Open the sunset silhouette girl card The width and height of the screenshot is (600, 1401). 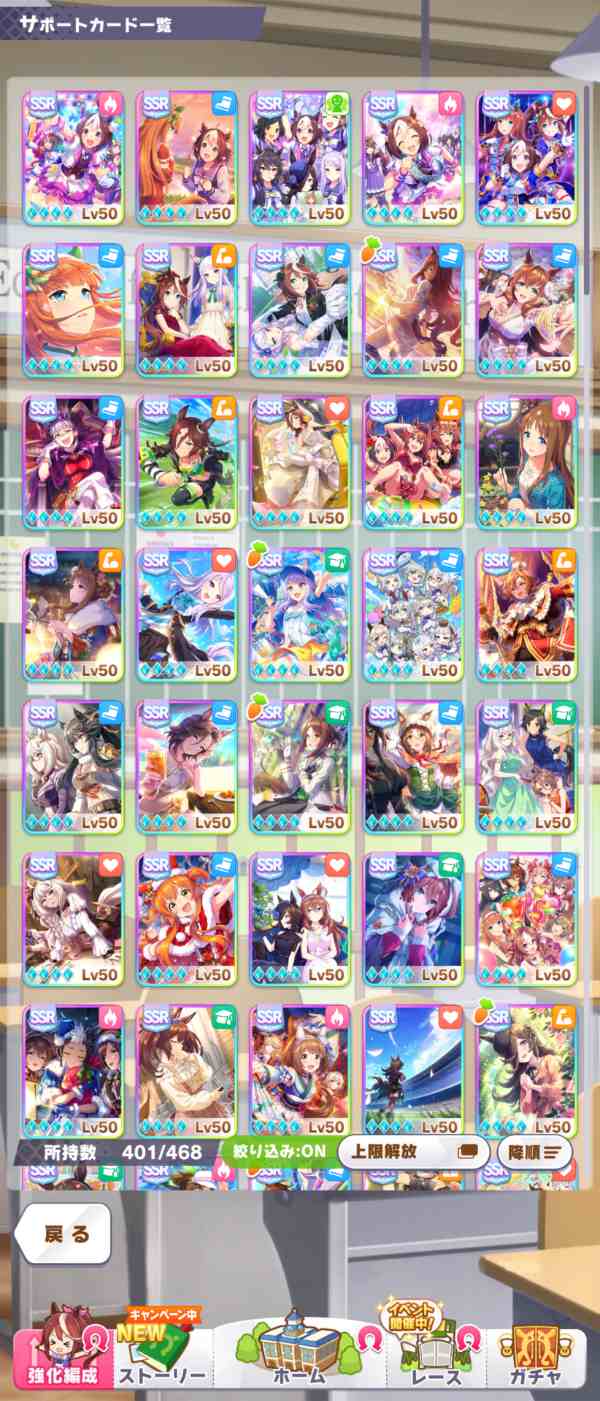[414, 310]
